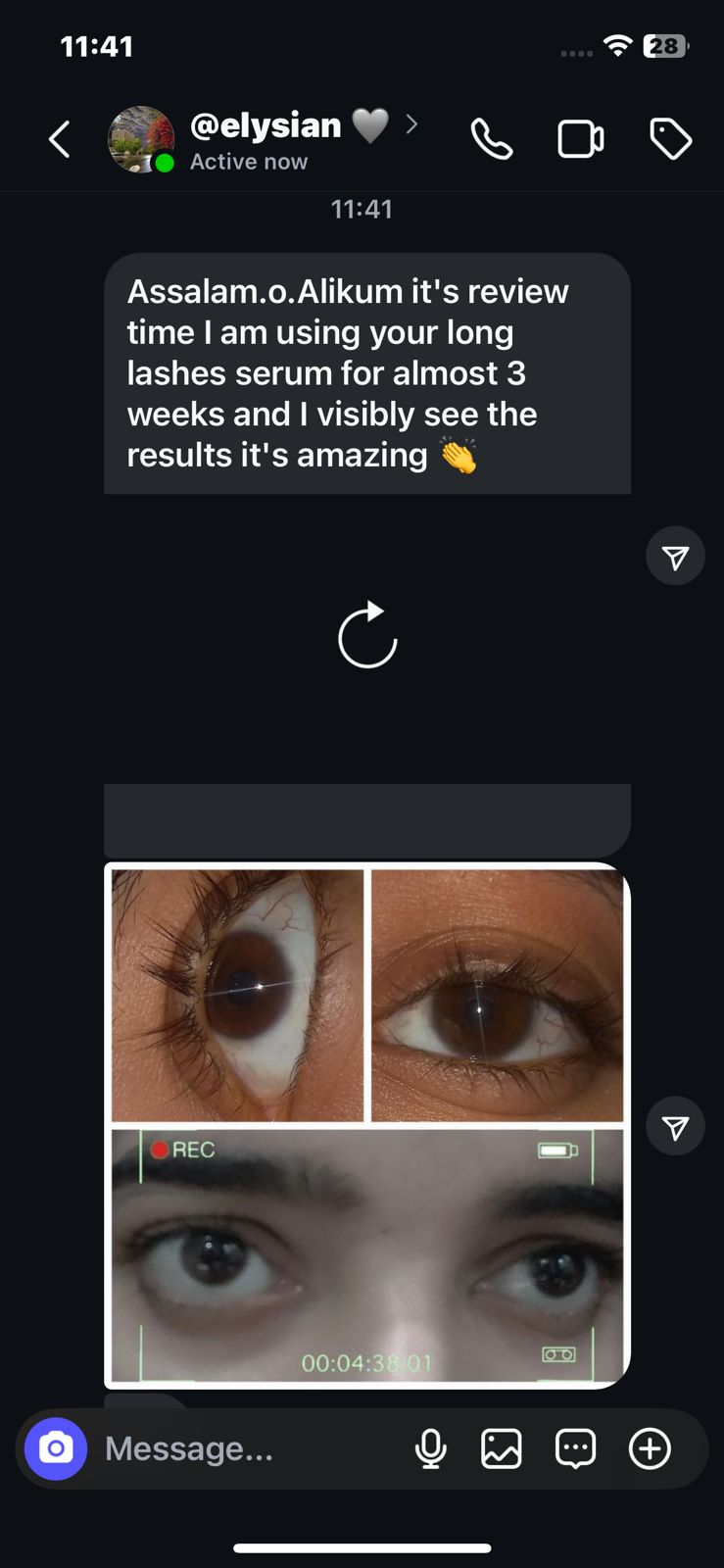Forward the unloaded media message
The height and width of the screenshot is (1568, 724).
tap(675, 557)
